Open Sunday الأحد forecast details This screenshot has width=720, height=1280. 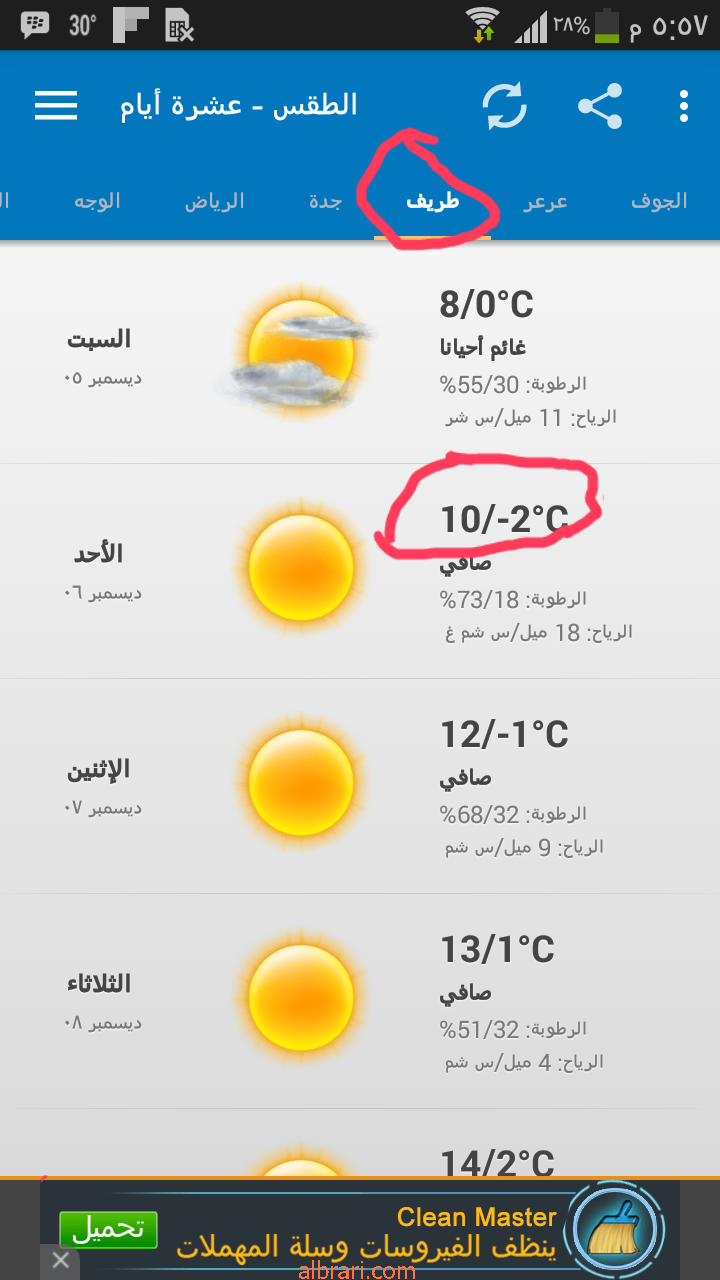pos(360,571)
